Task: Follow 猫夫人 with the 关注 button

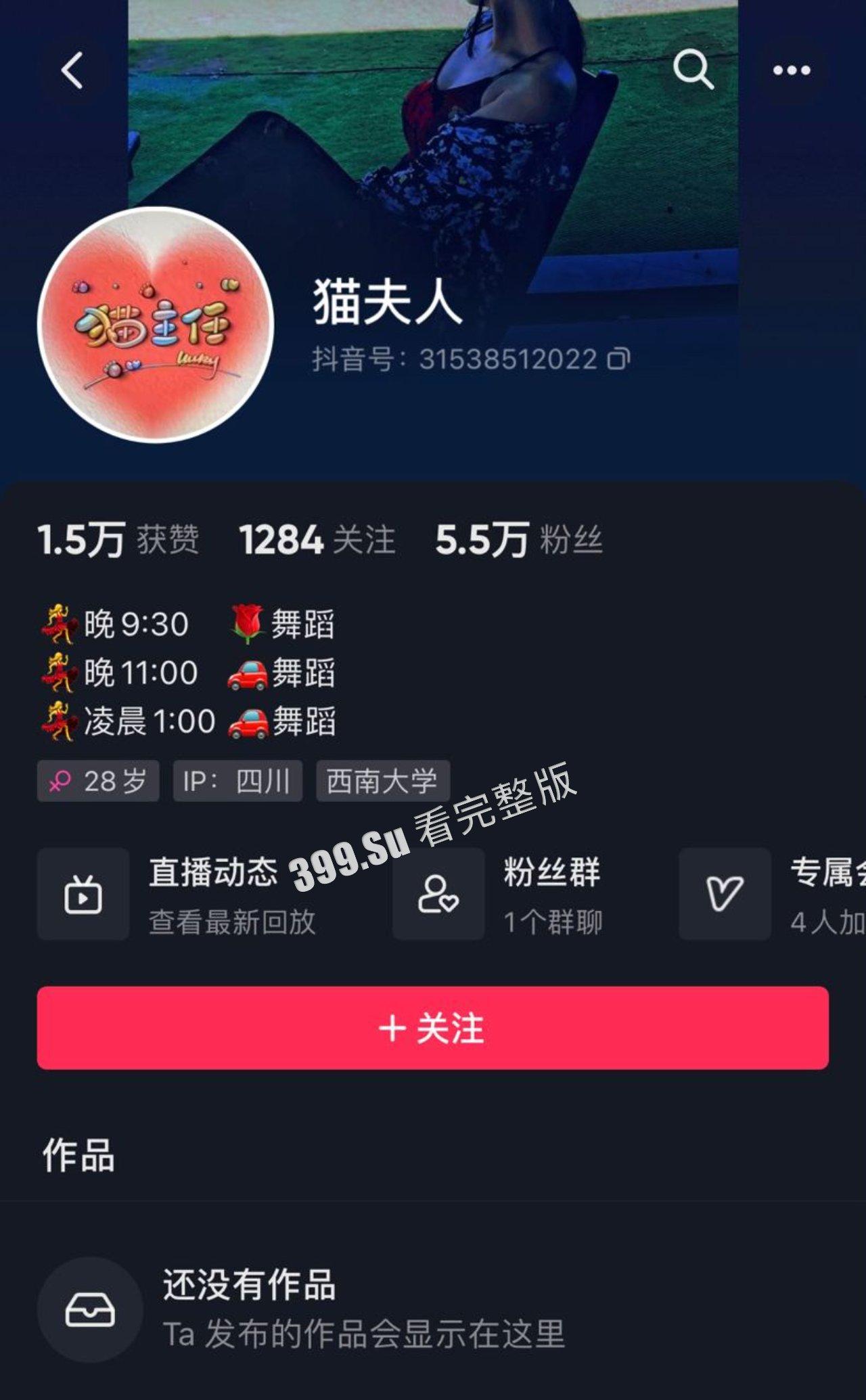Action: coord(433,1028)
